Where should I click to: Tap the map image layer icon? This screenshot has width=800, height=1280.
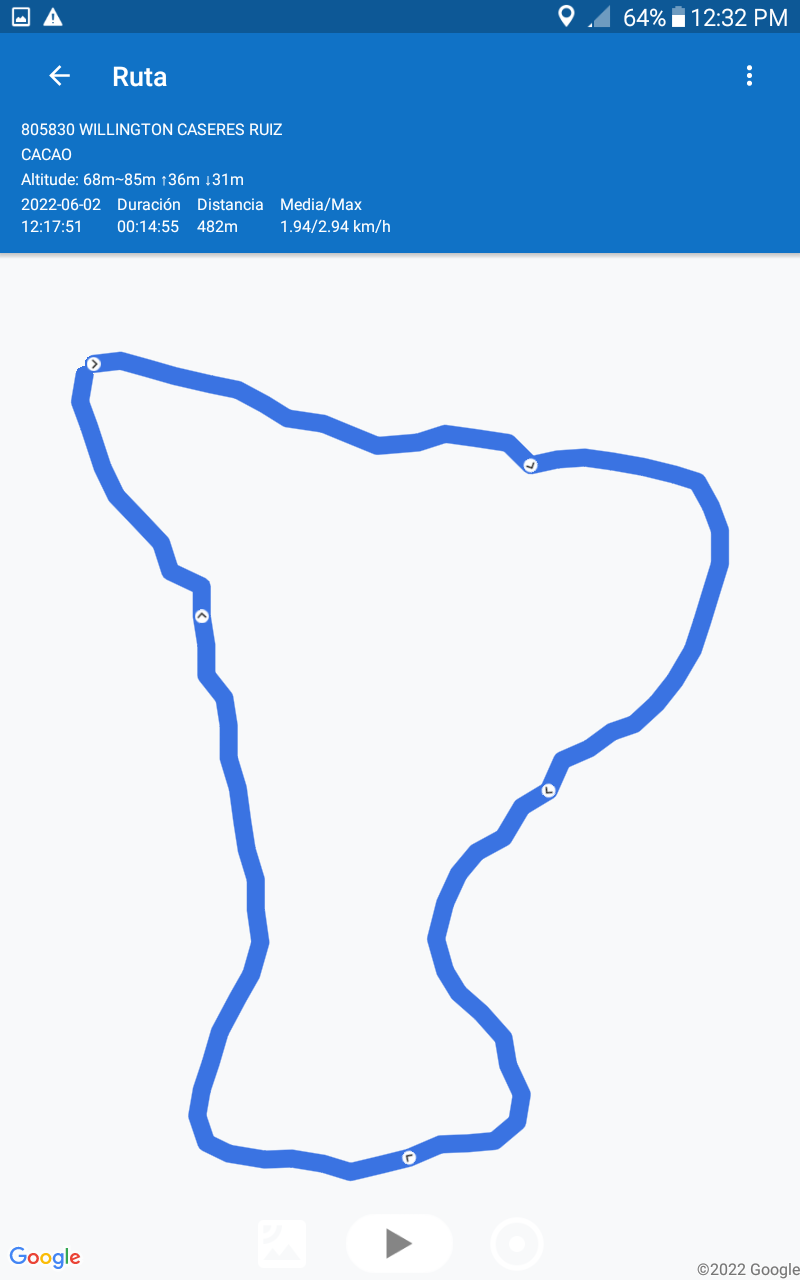[x=282, y=1244]
